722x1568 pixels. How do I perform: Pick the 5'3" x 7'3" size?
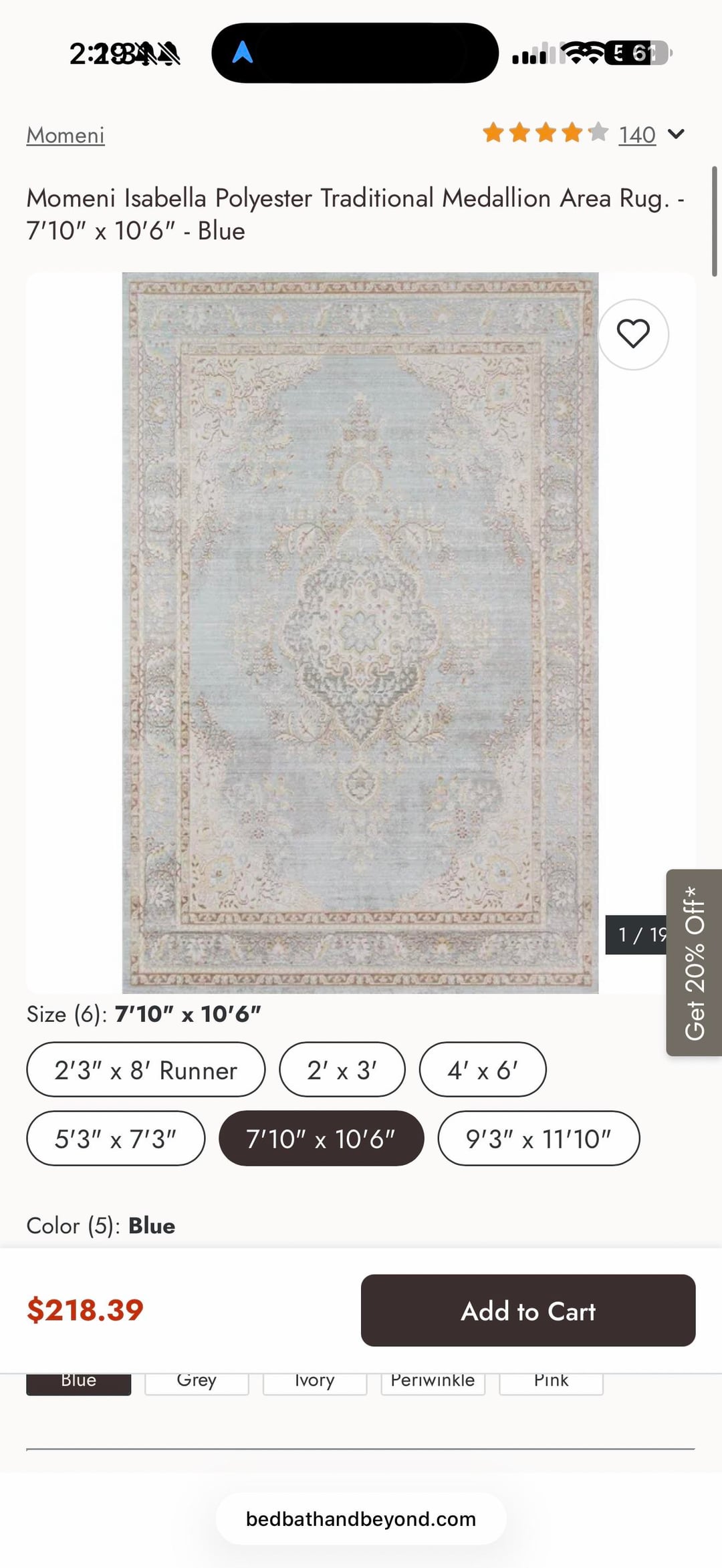point(116,1139)
